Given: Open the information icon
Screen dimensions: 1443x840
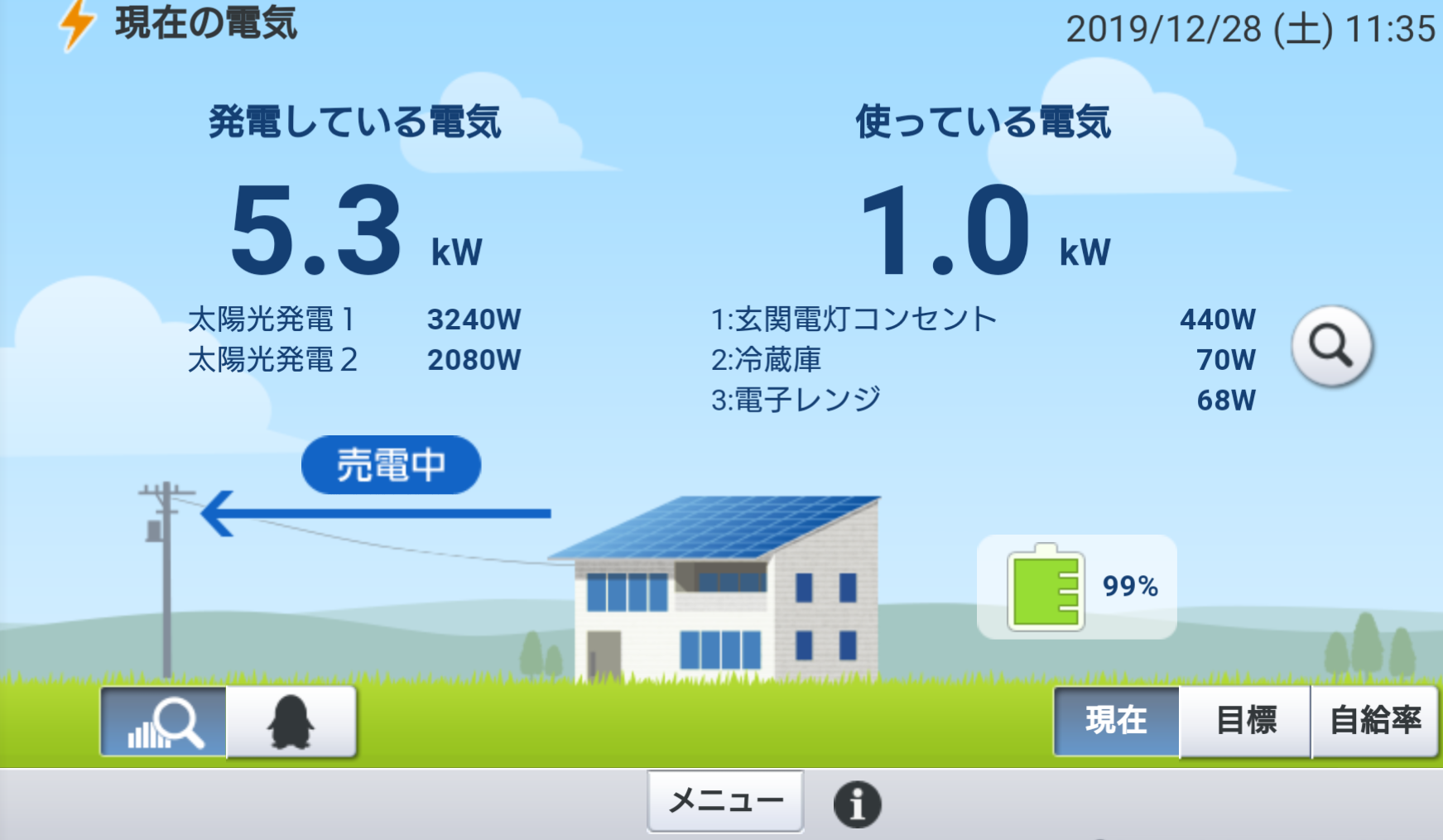Looking at the screenshot, I should 857,804.
